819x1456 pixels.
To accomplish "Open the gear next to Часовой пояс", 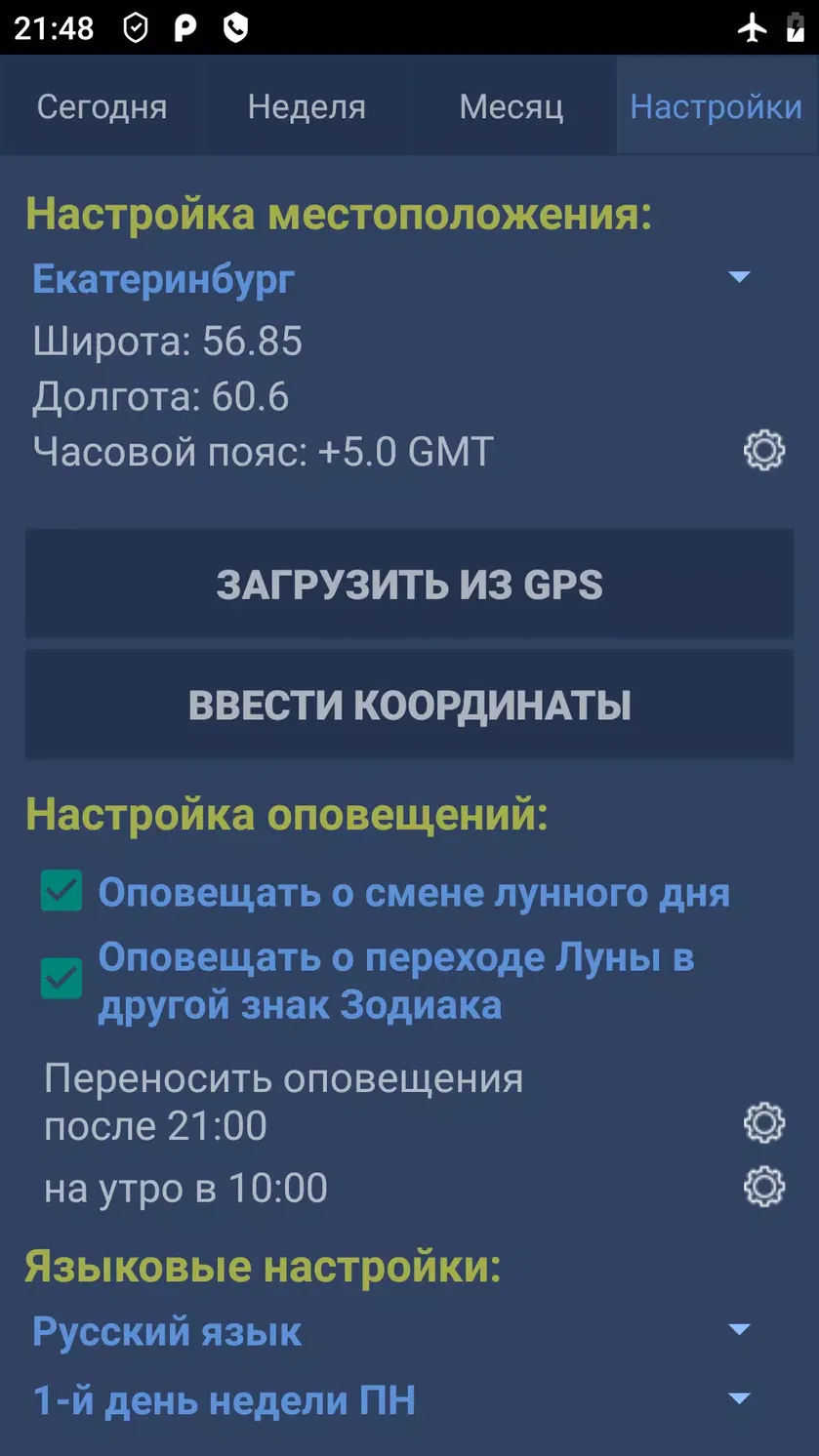I will 764,451.
